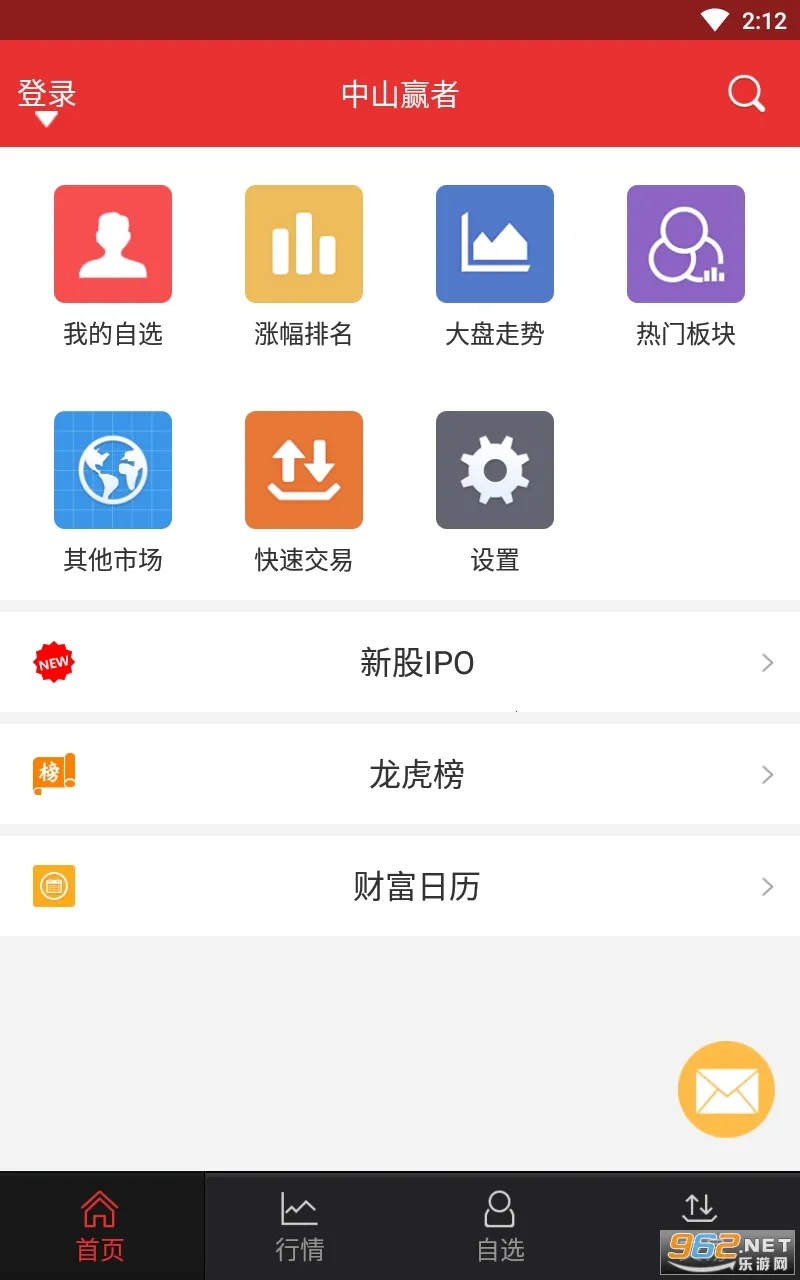
Task: Expand the 财富日历 row chevron
Action: coord(766,886)
